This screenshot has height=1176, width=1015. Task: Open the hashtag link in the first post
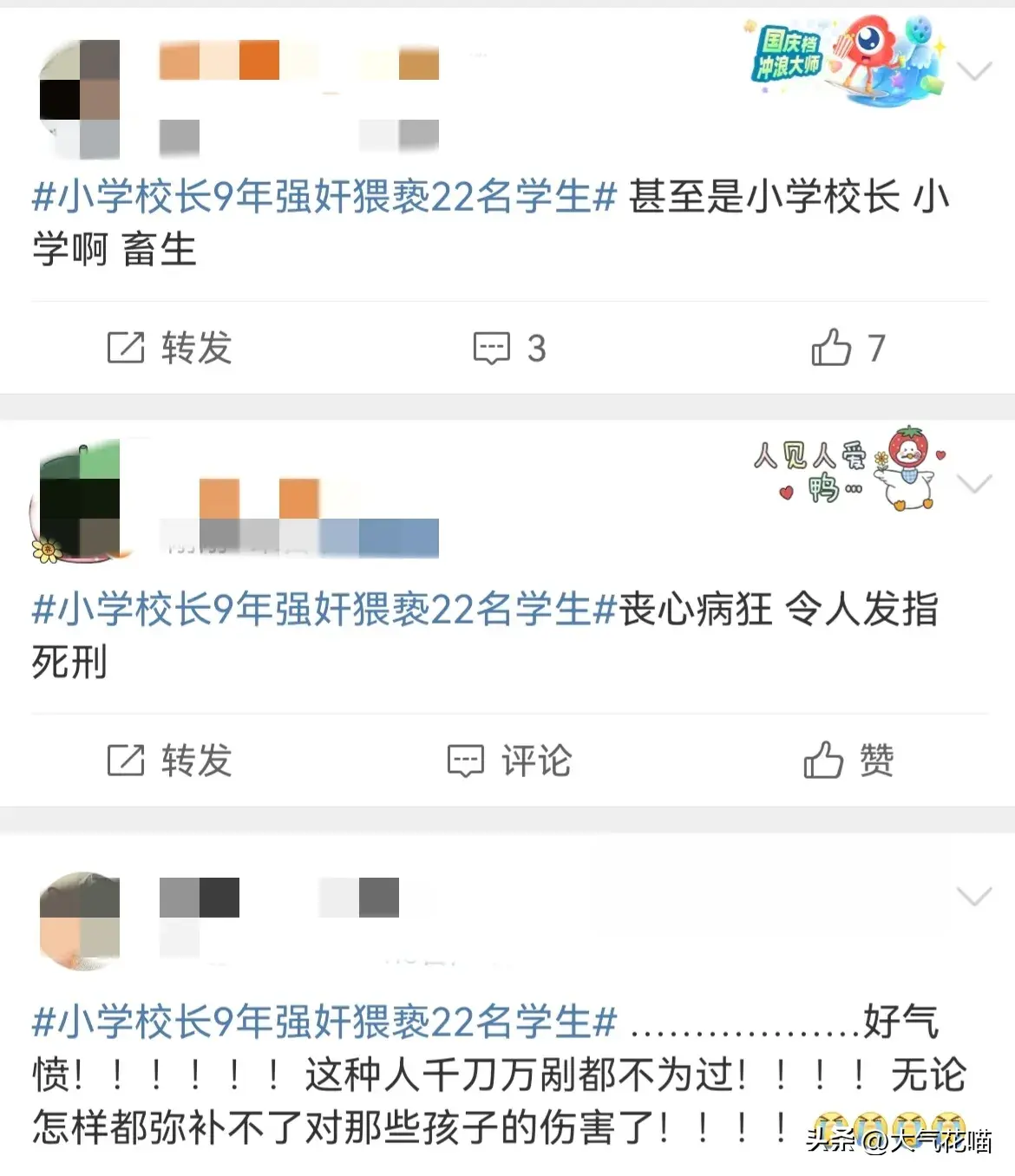coord(324,198)
